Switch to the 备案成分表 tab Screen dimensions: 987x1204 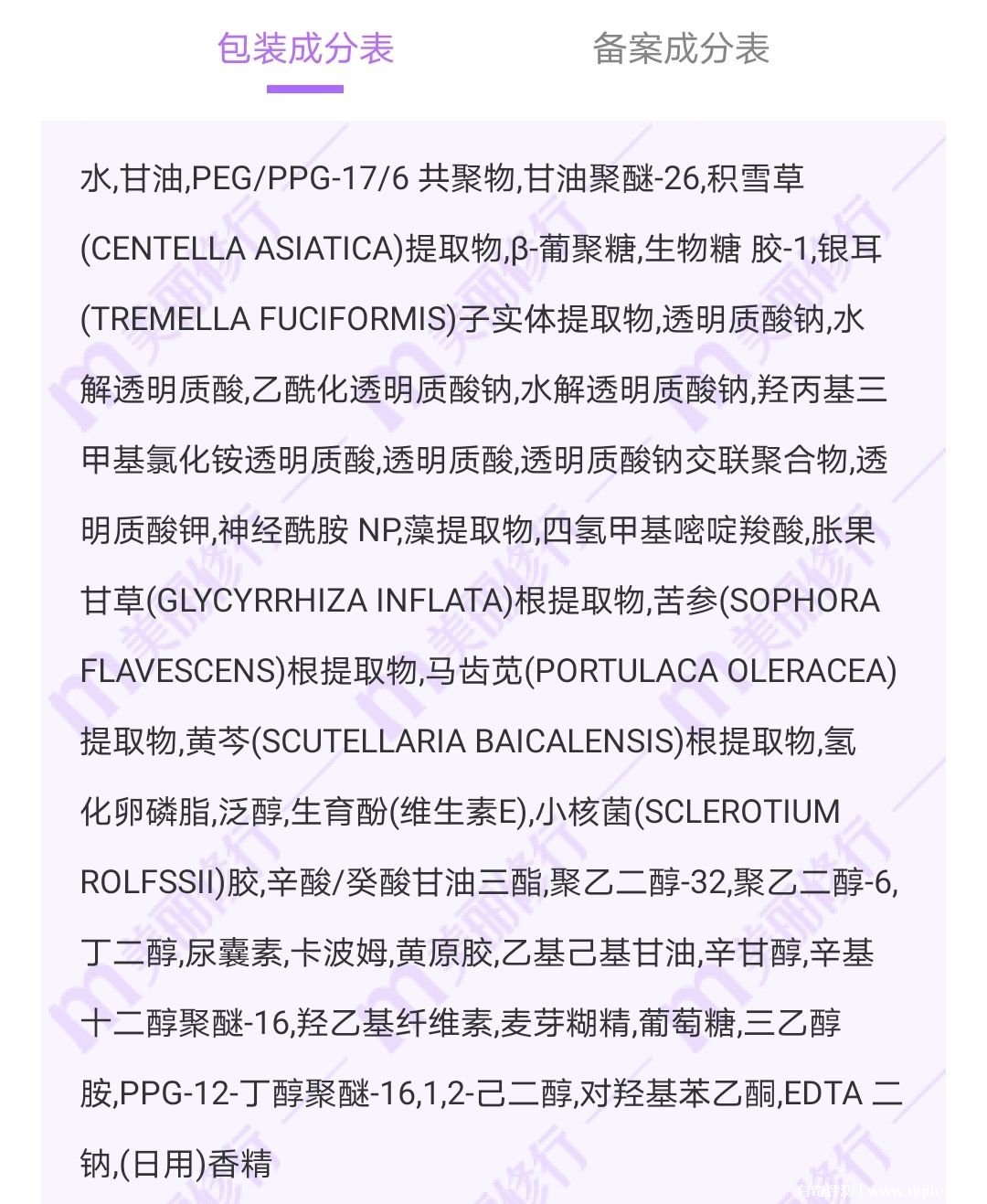(681, 49)
